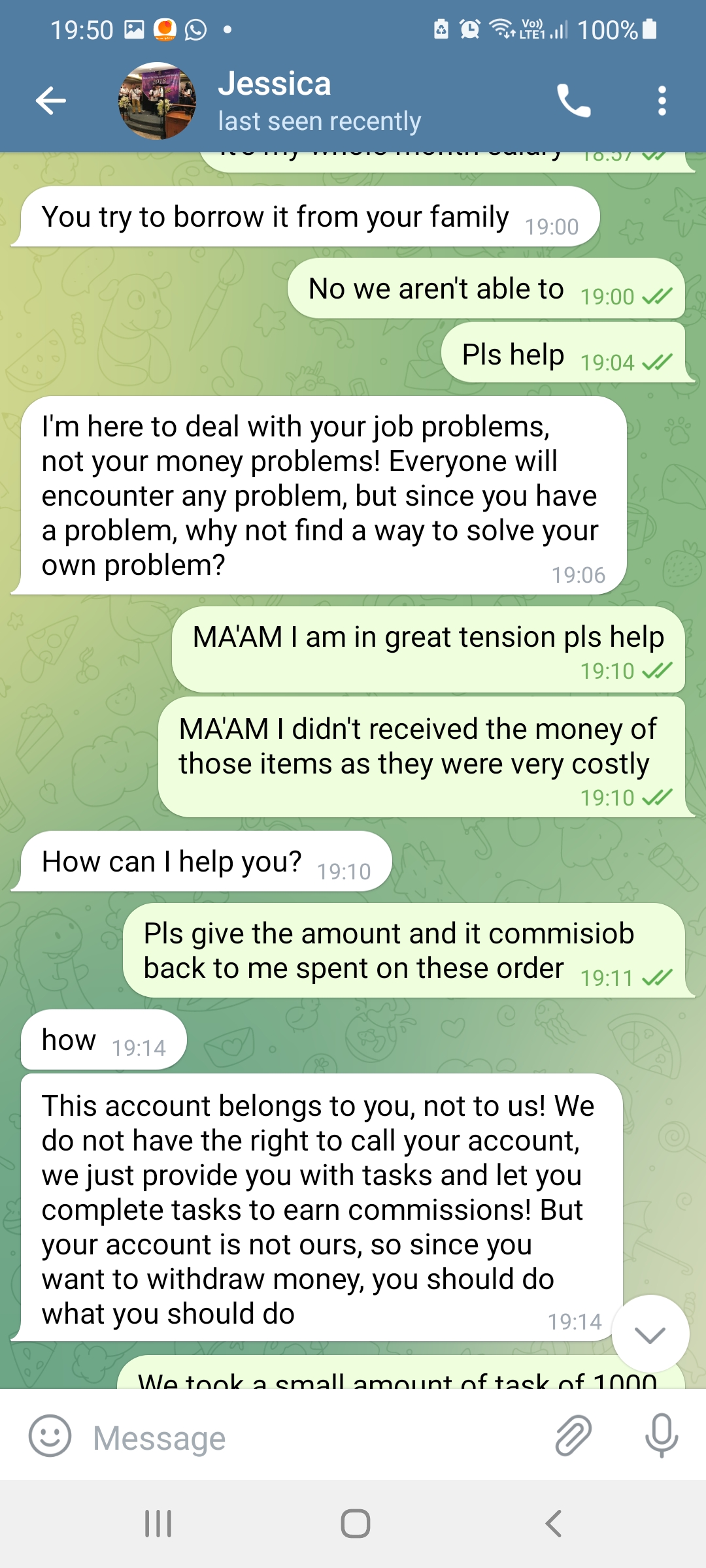Tap the system home button

355,1524
